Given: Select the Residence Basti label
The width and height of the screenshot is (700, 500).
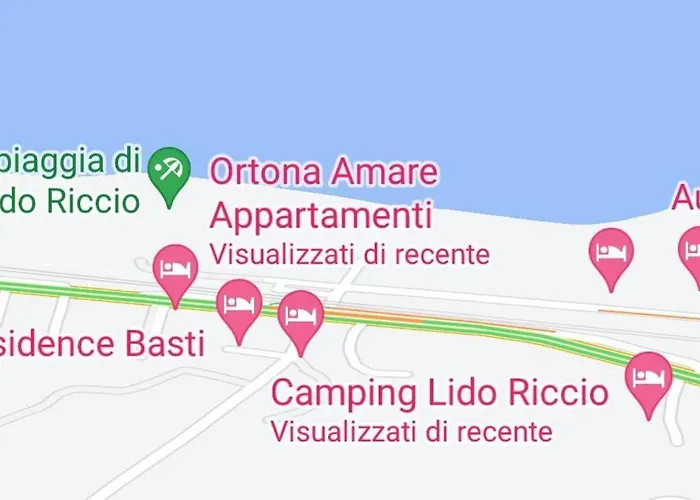Looking at the screenshot, I should tap(100, 344).
